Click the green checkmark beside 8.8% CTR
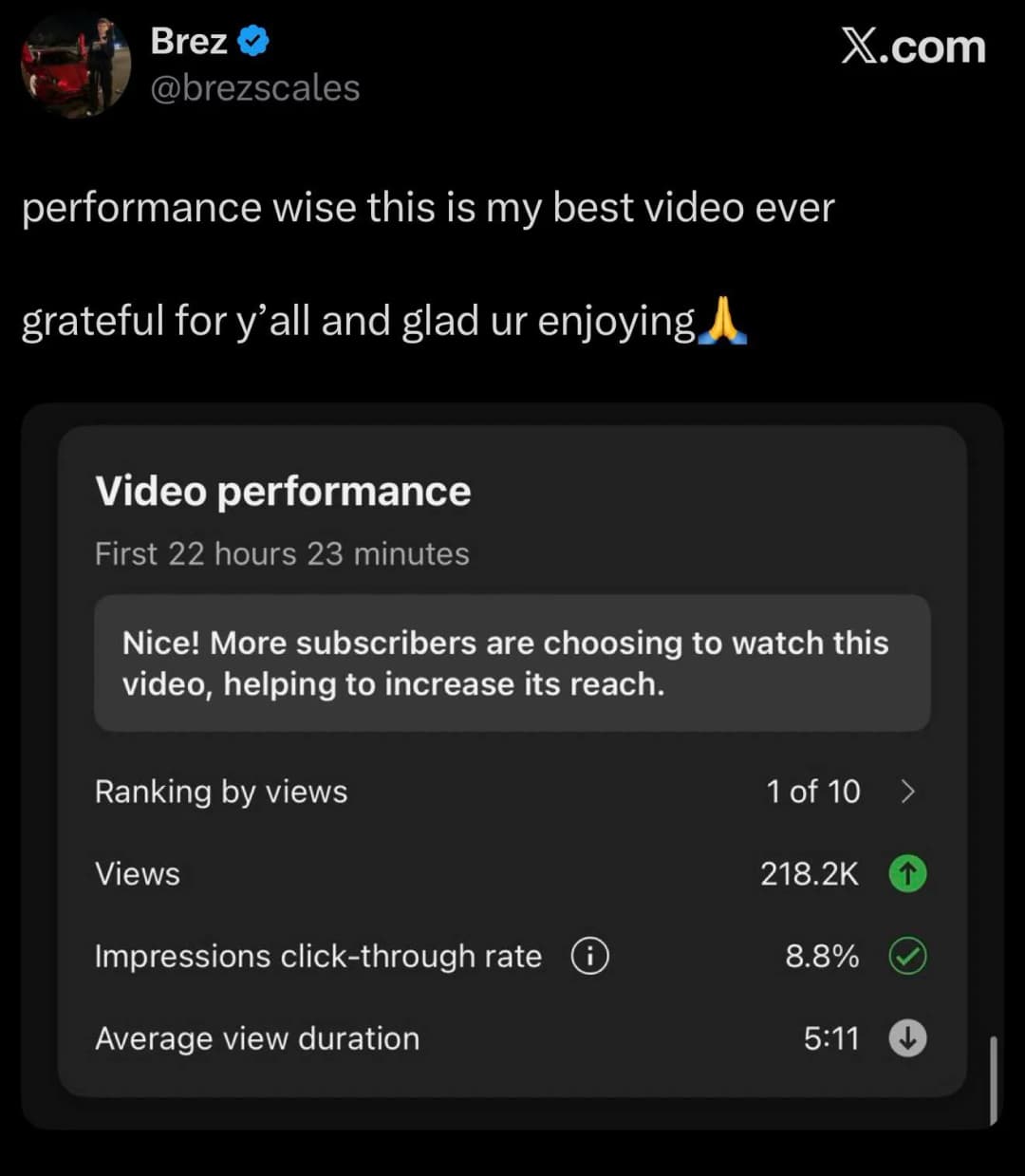 tap(906, 957)
